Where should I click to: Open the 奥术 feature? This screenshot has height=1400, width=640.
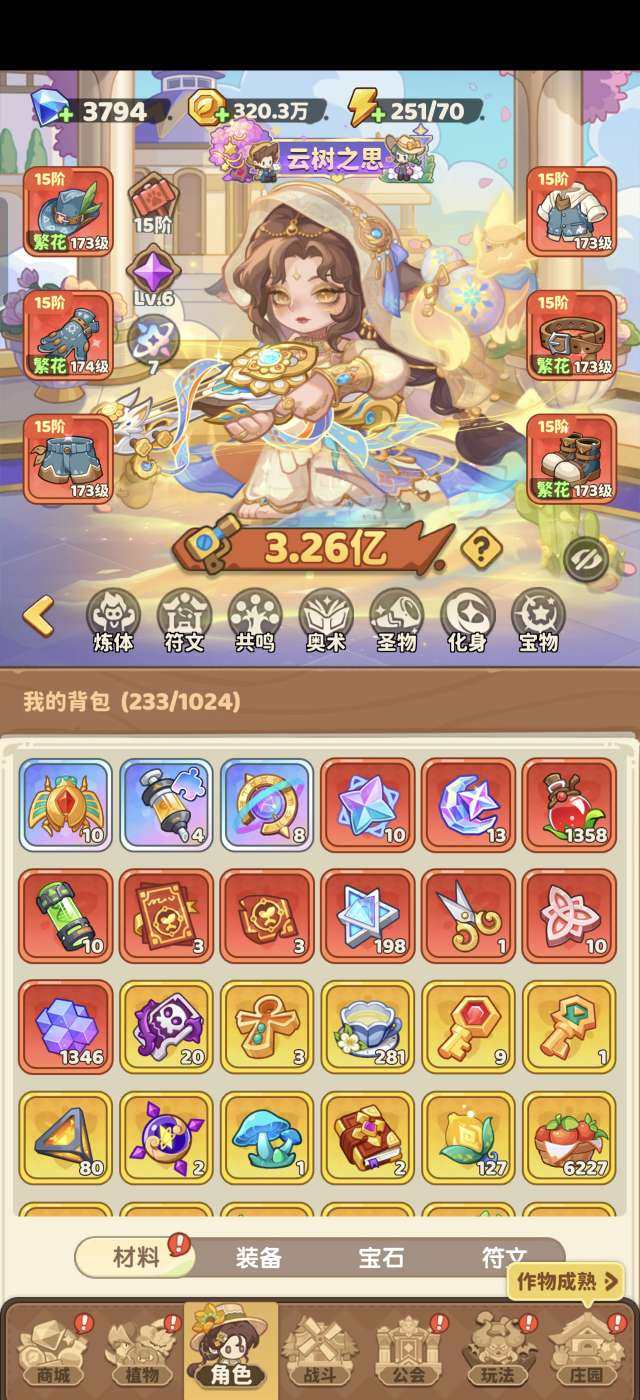coord(326,620)
